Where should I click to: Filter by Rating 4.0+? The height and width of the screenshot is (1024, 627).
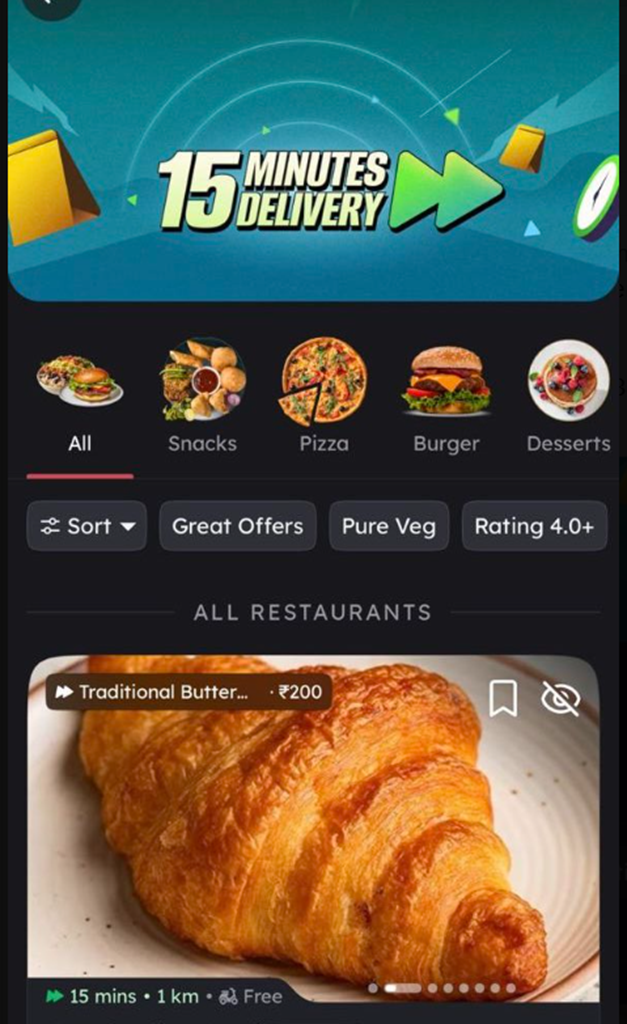[534, 526]
